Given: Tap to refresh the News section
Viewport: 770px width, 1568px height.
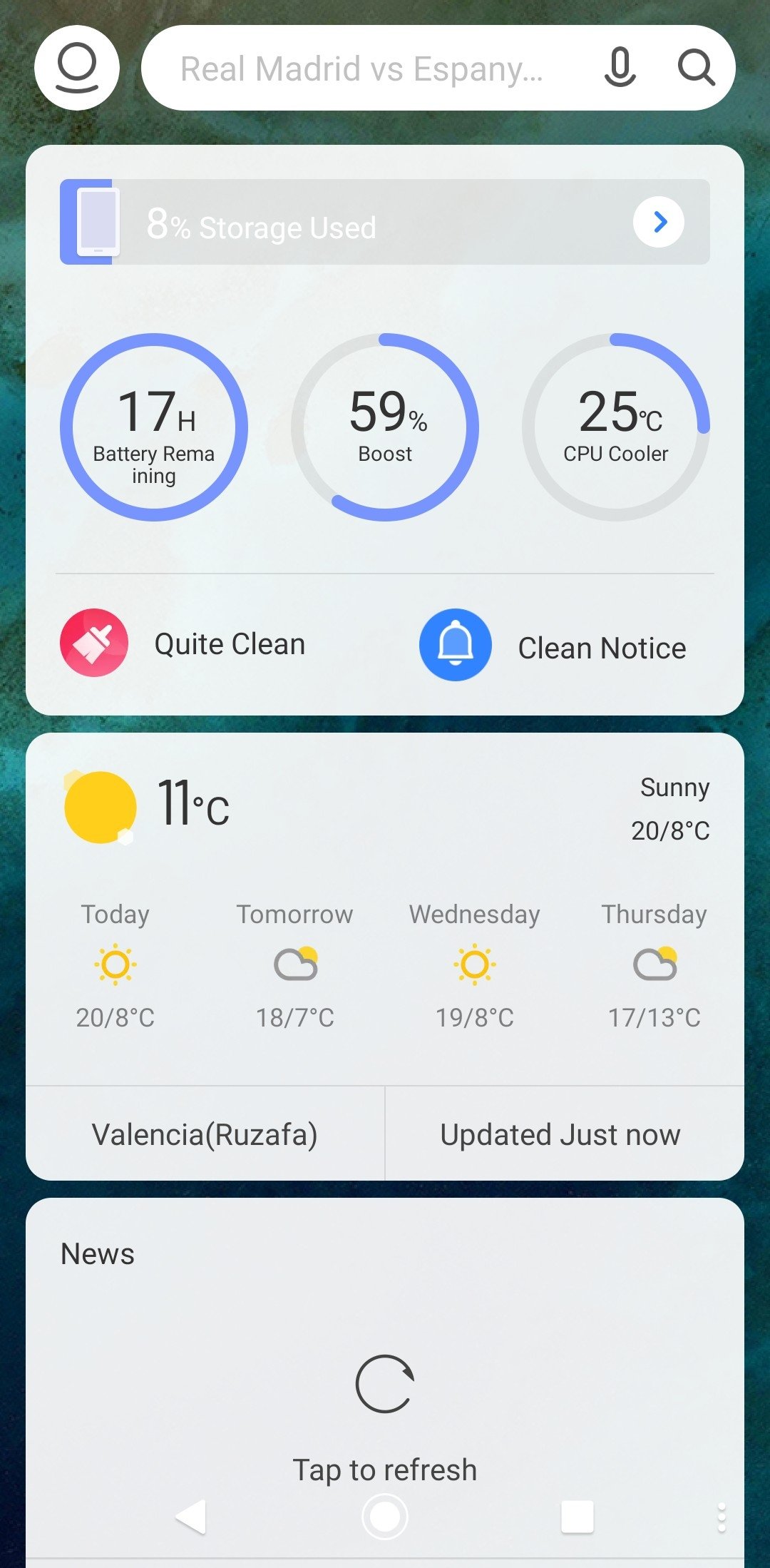Looking at the screenshot, I should click(x=385, y=1418).
